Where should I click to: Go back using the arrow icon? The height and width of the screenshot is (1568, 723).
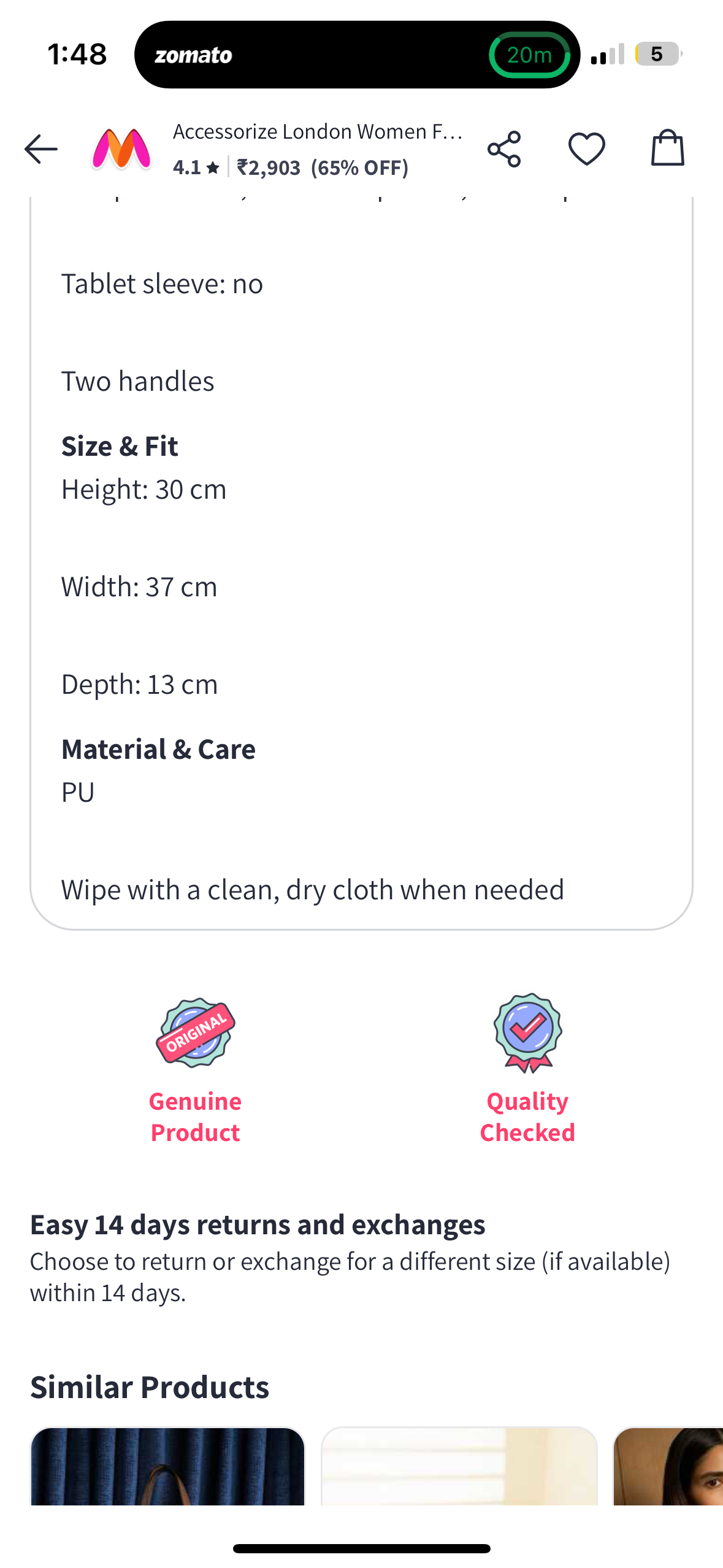click(41, 149)
